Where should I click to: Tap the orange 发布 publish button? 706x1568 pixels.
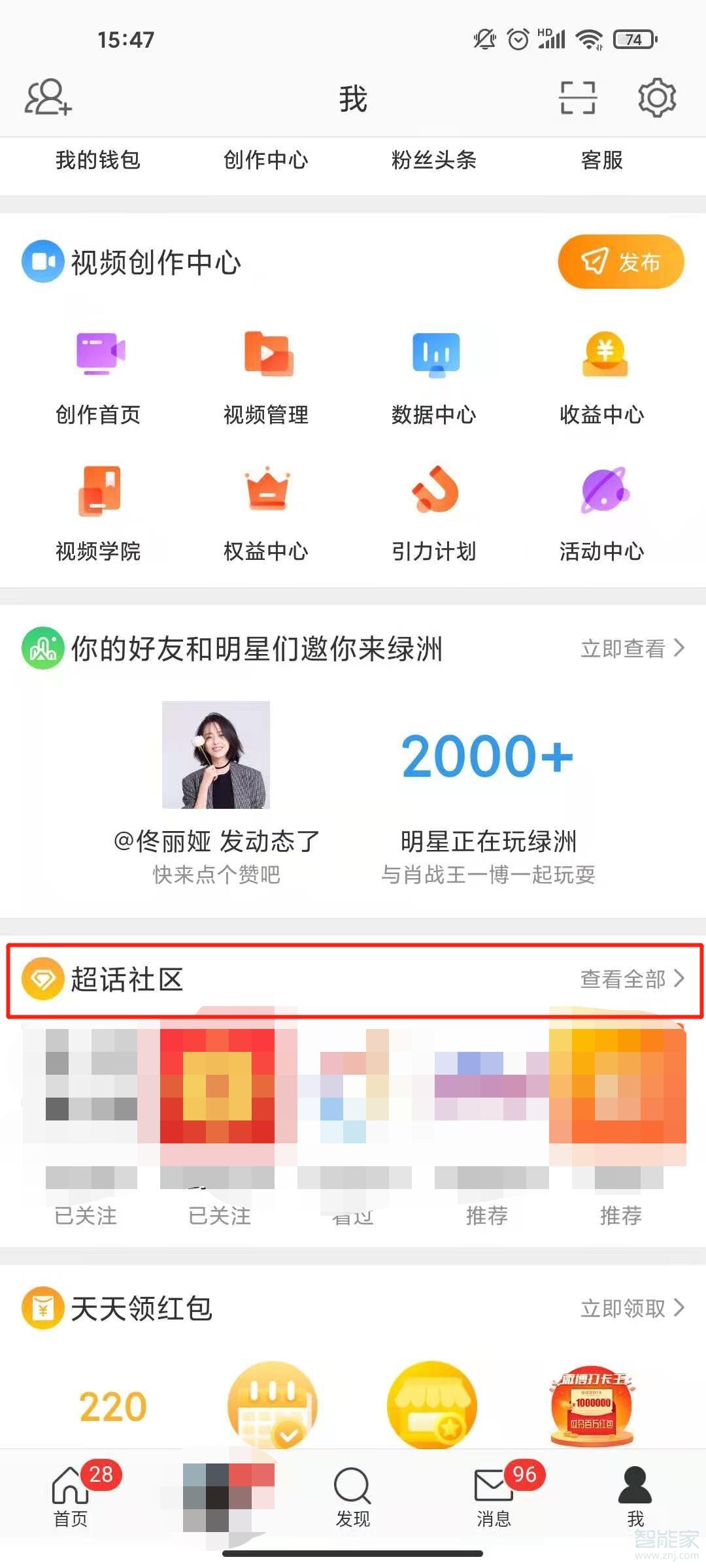click(620, 261)
